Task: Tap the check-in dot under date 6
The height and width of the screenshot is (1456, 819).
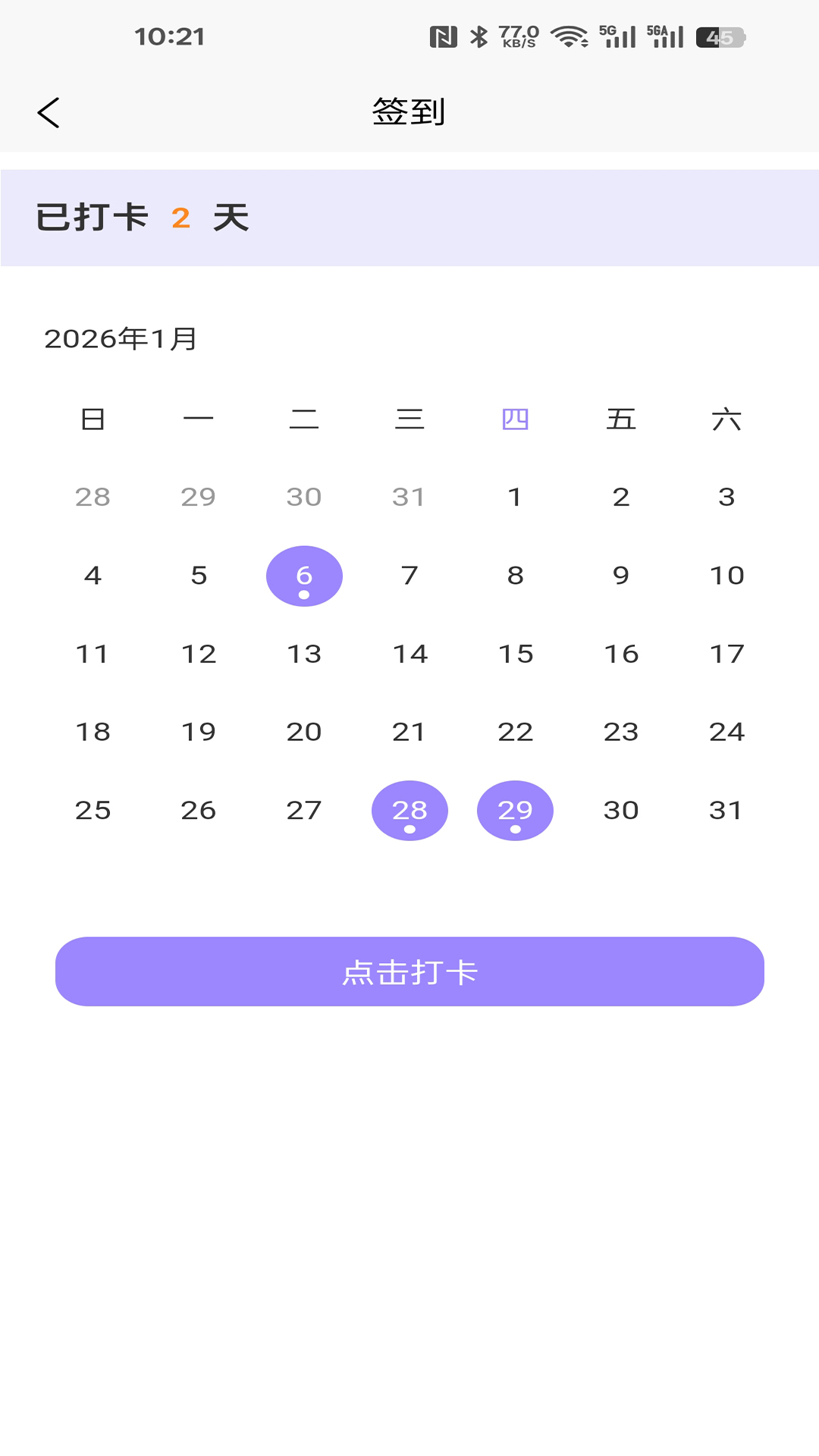Action: pyautogui.click(x=303, y=594)
